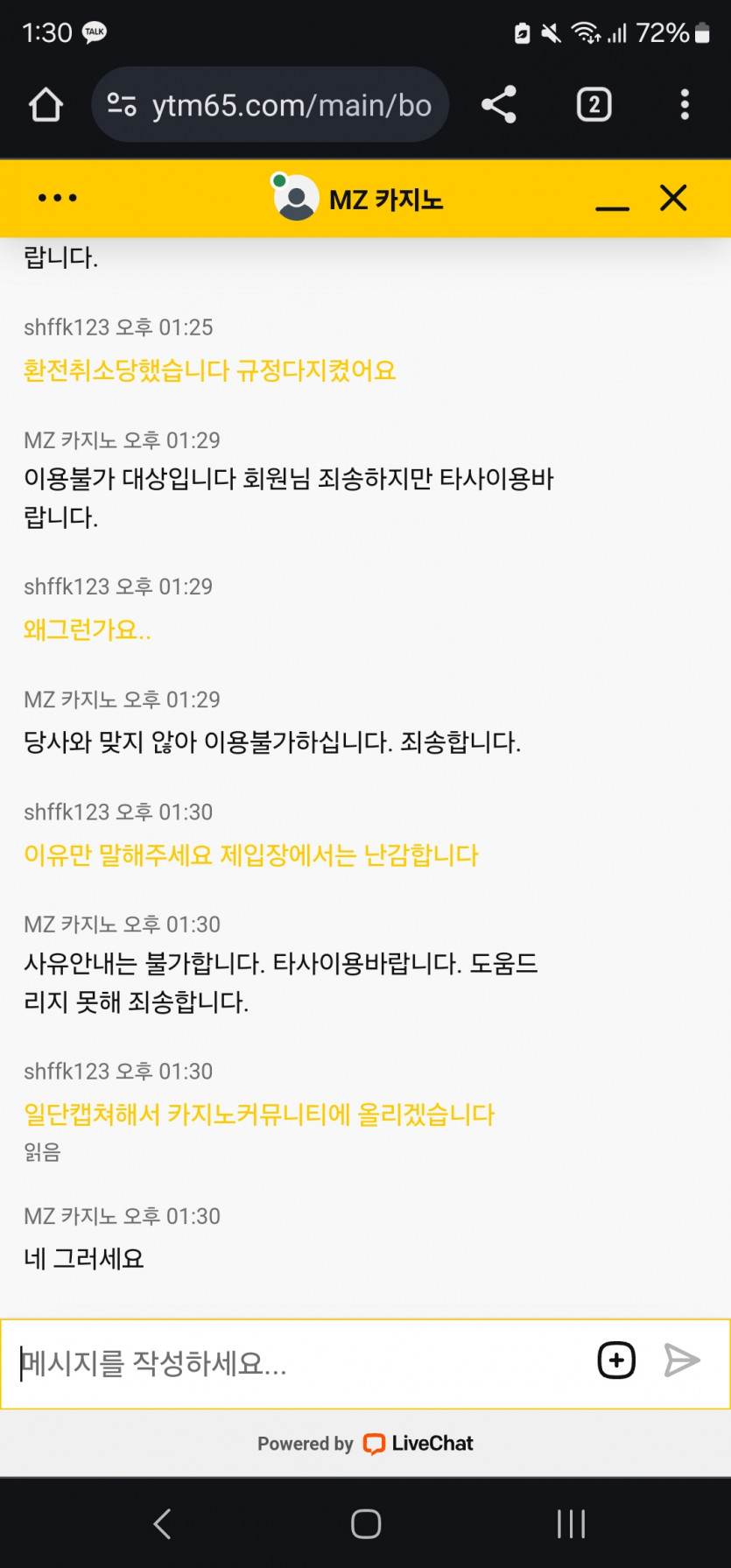This screenshot has width=731, height=1568.
Task: Open the chat options three-dot menu
Action: [58, 198]
